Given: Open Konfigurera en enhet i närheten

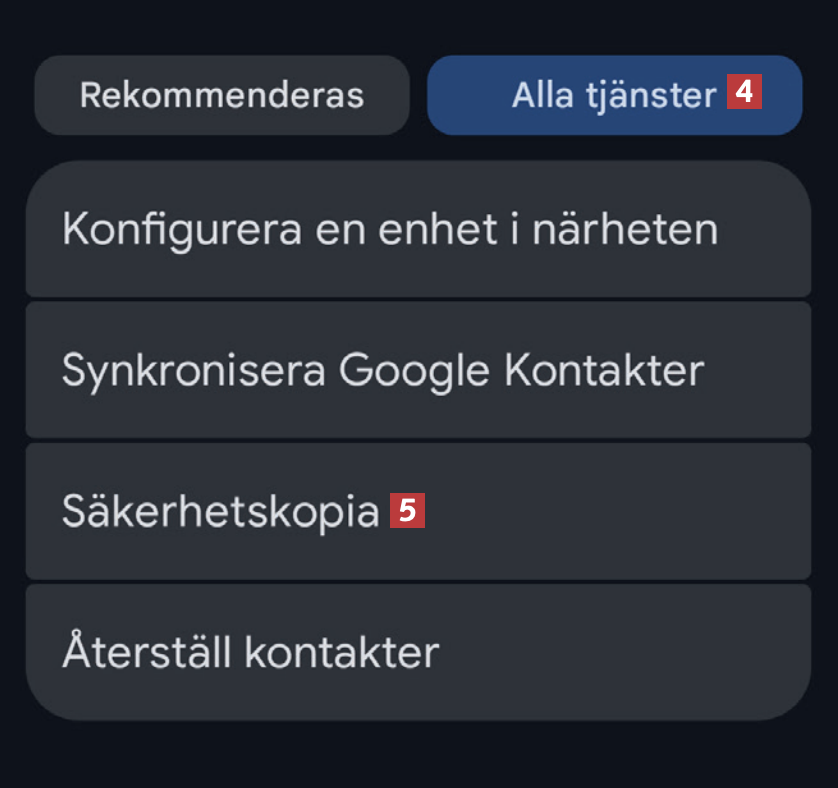Looking at the screenshot, I should coord(417,230).
